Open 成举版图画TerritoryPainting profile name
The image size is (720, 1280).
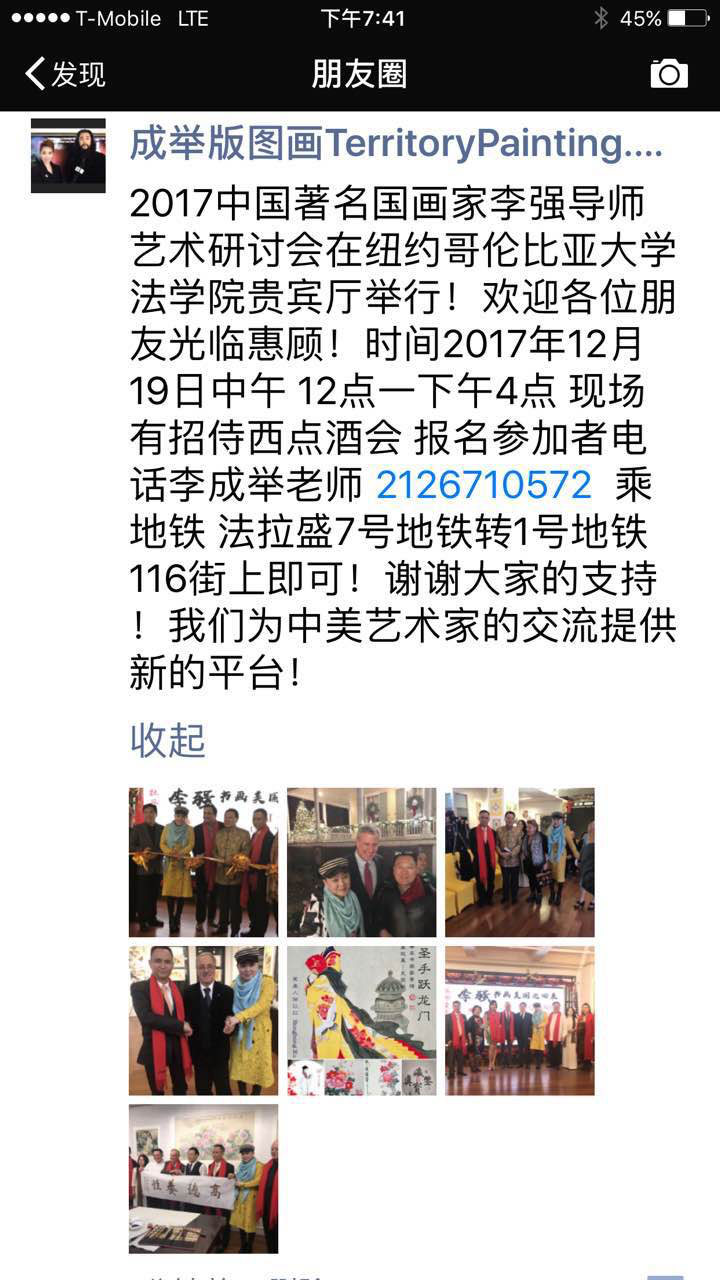coord(396,144)
